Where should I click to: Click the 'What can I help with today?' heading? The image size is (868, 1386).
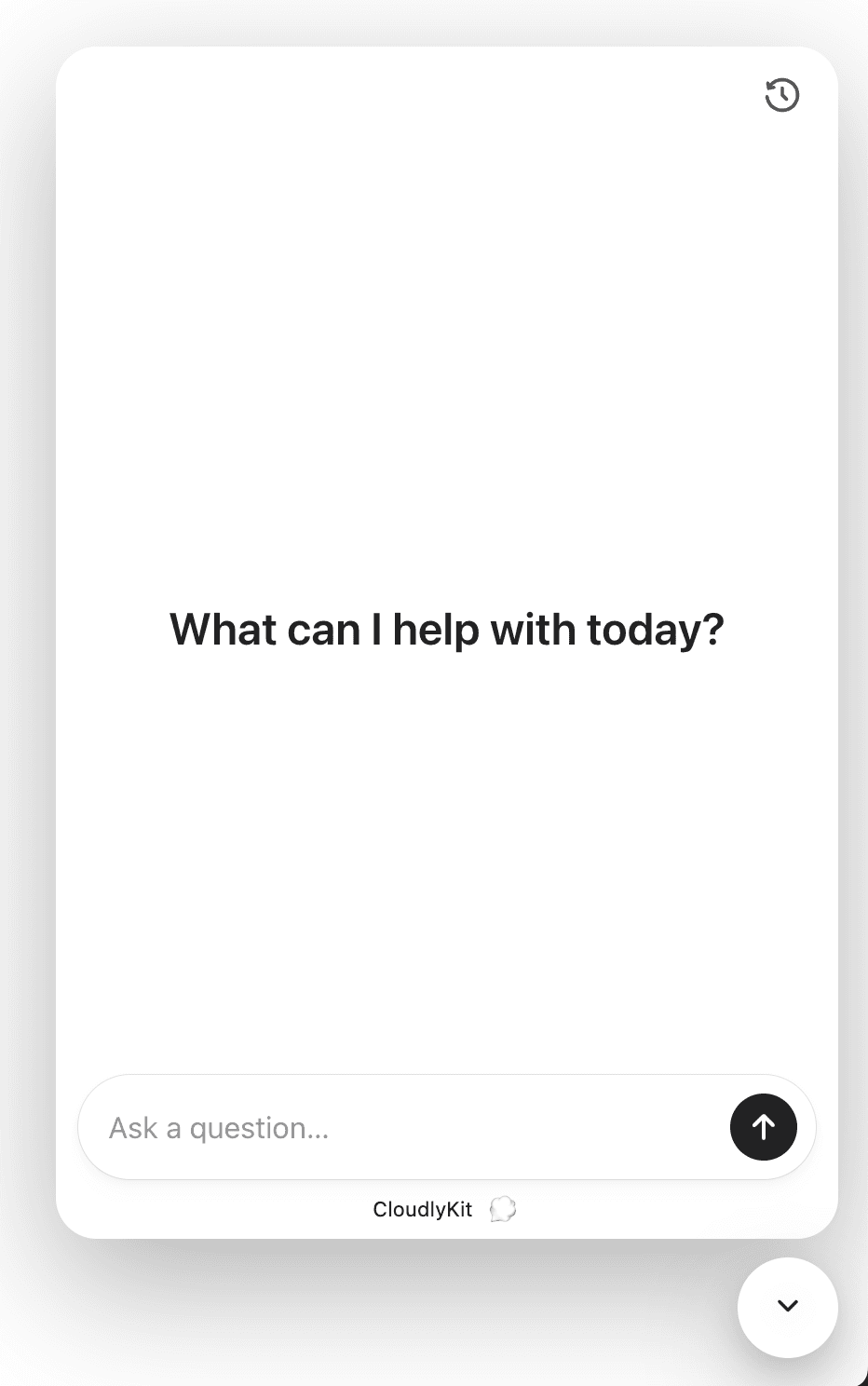pyautogui.click(x=446, y=630)
